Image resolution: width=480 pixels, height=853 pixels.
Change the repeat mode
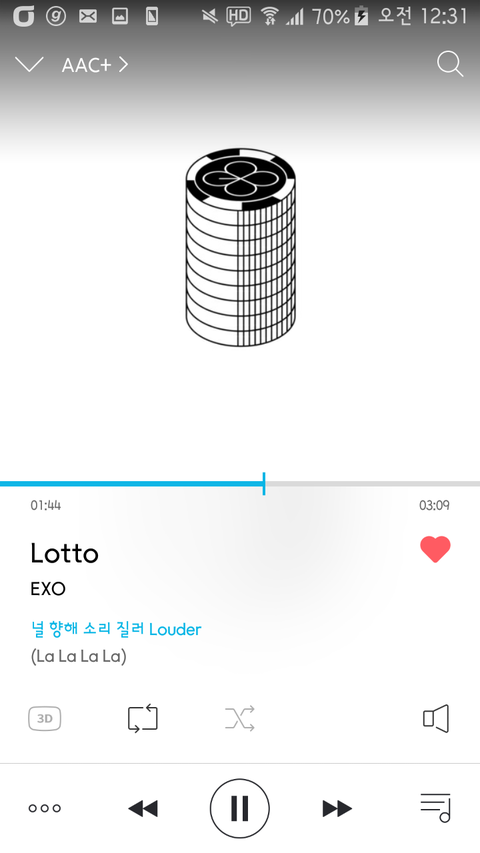(143, 719)
